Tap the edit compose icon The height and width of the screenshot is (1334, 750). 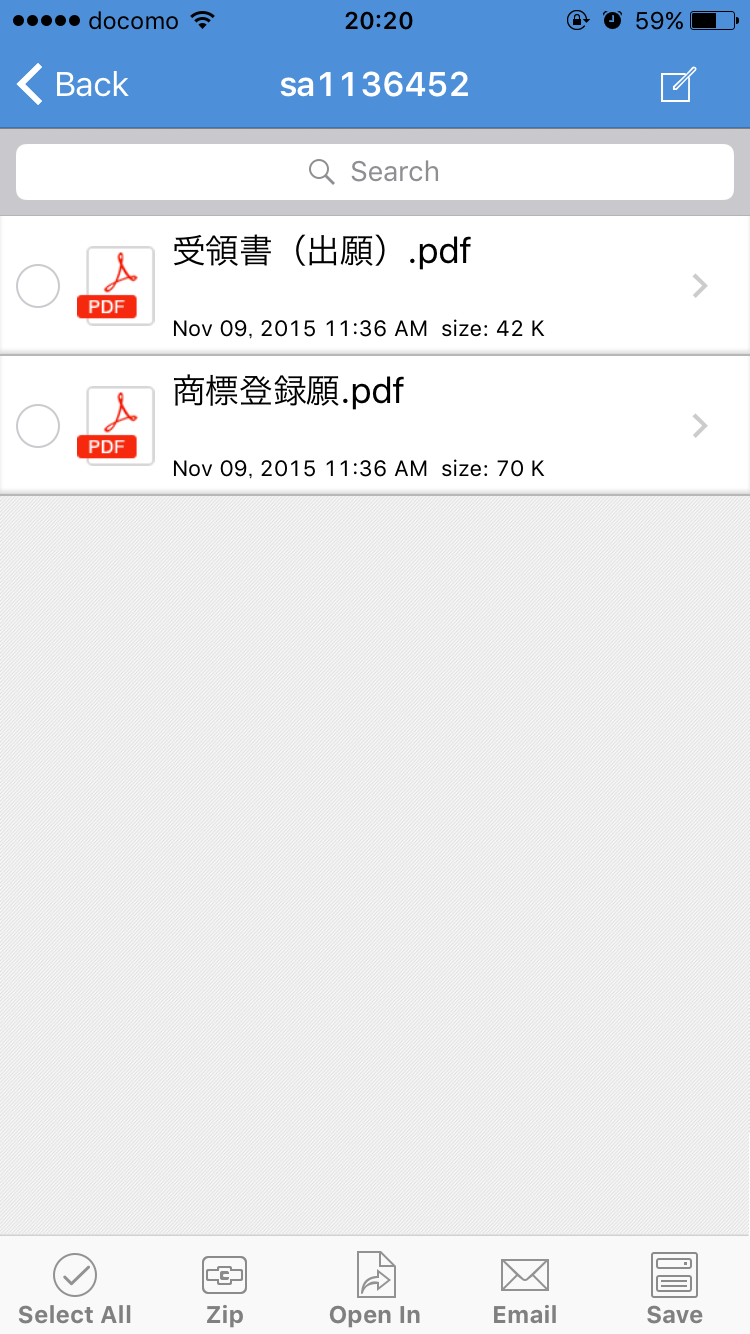pos(679,85)
